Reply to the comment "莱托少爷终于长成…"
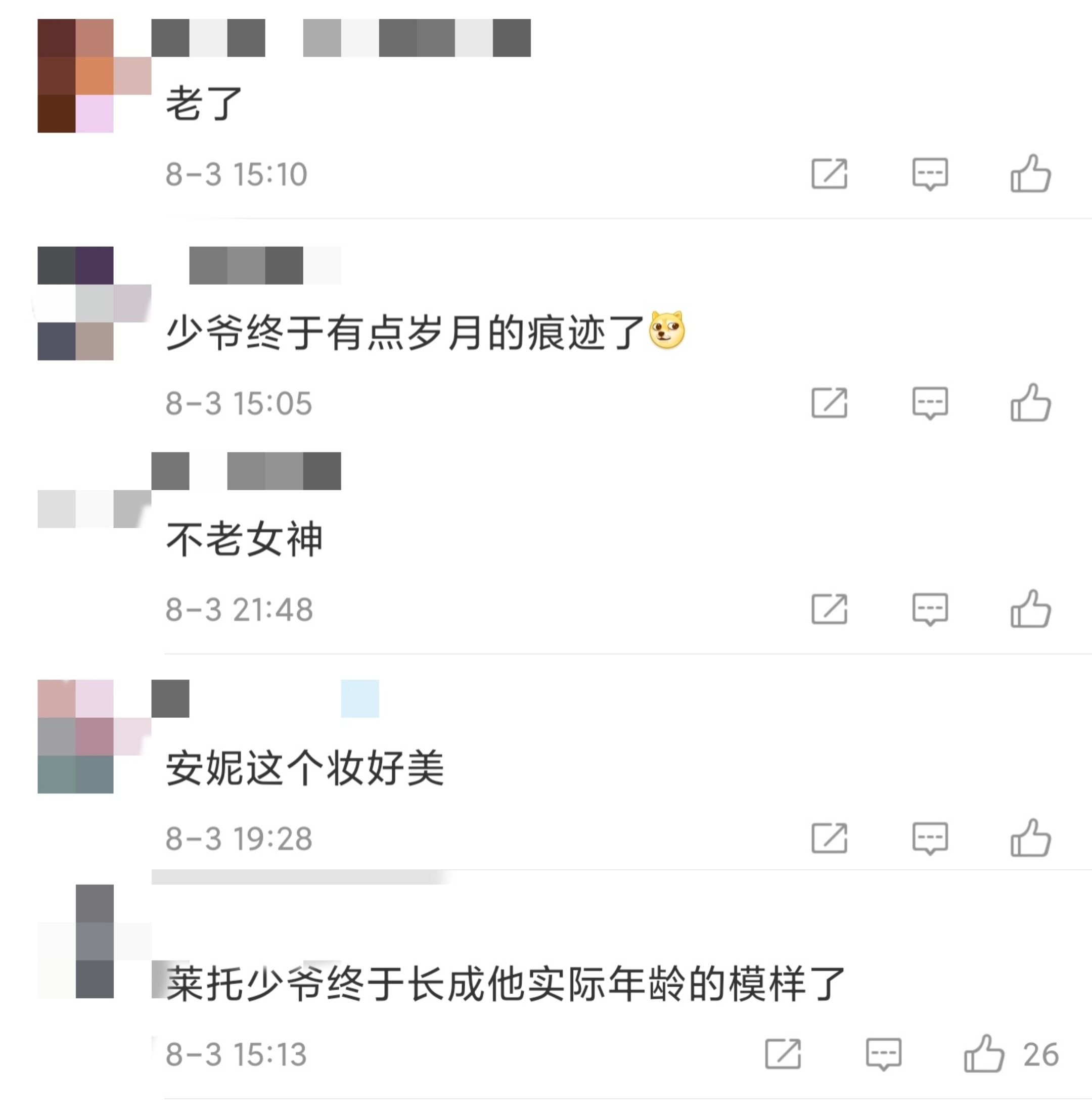Image resolution: width=1092 pixels, height=1112 pixels. pyautogui.click(x=883, y=1054)
